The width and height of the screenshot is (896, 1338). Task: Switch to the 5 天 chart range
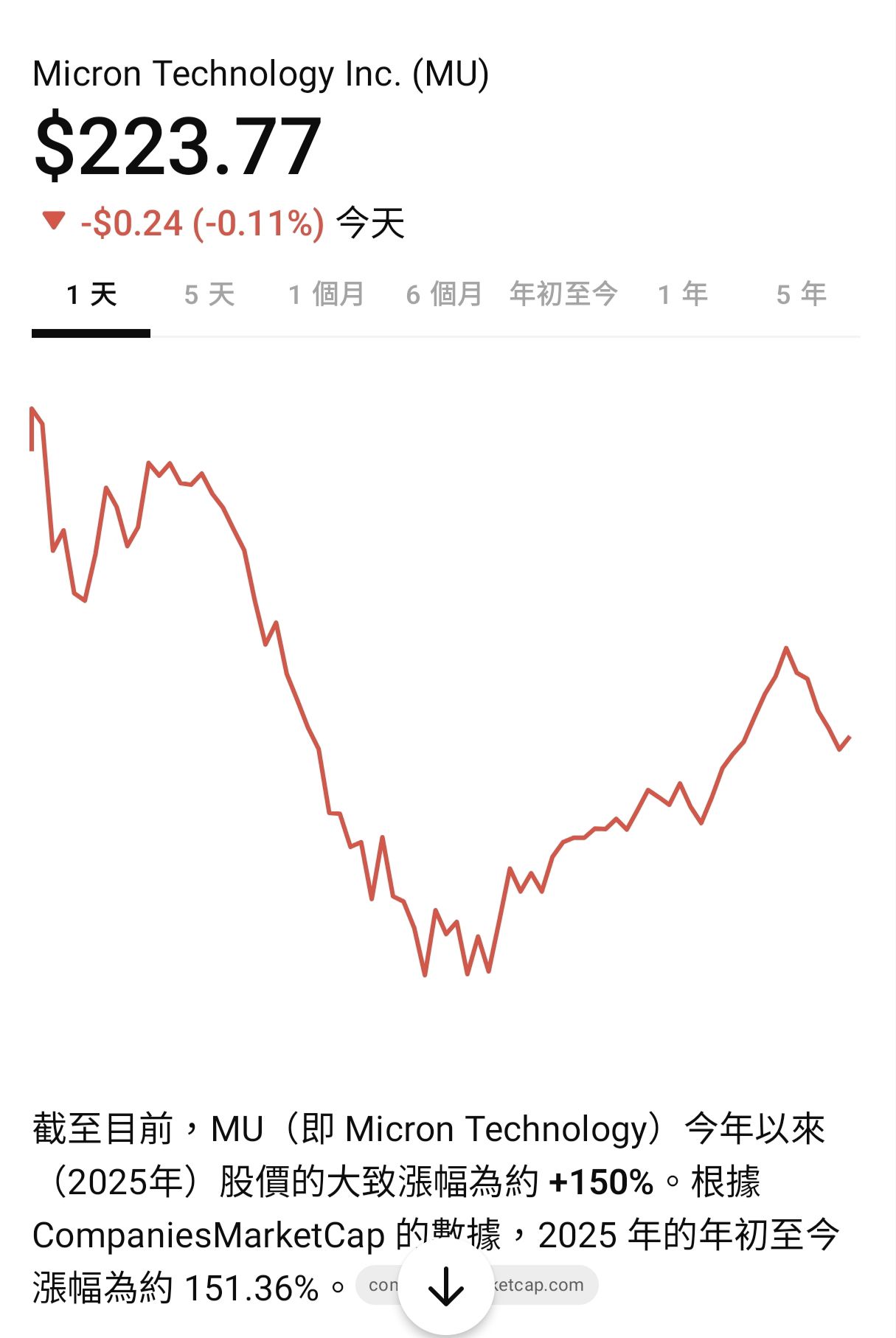coord(209,295)
